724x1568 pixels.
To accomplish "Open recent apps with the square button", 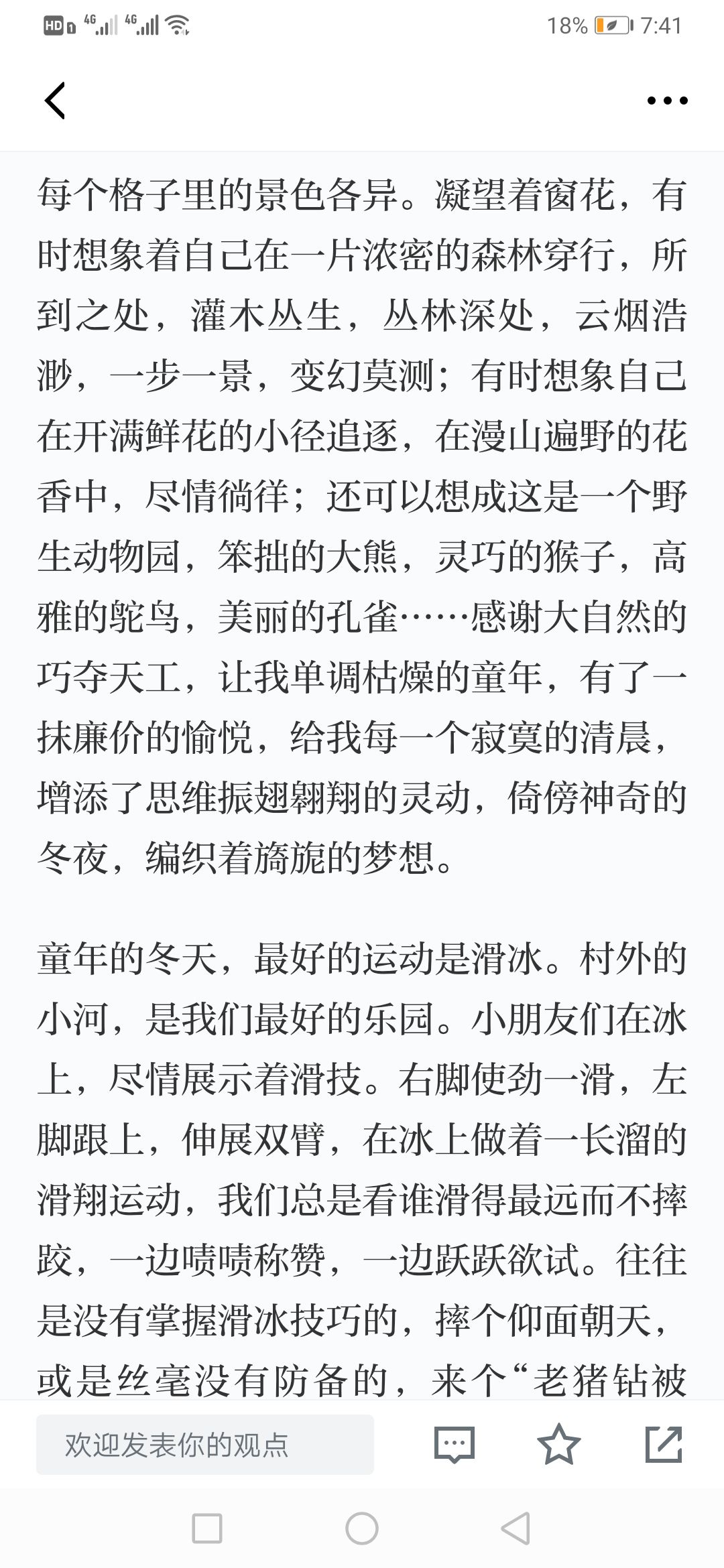I will pos(207,1529).
